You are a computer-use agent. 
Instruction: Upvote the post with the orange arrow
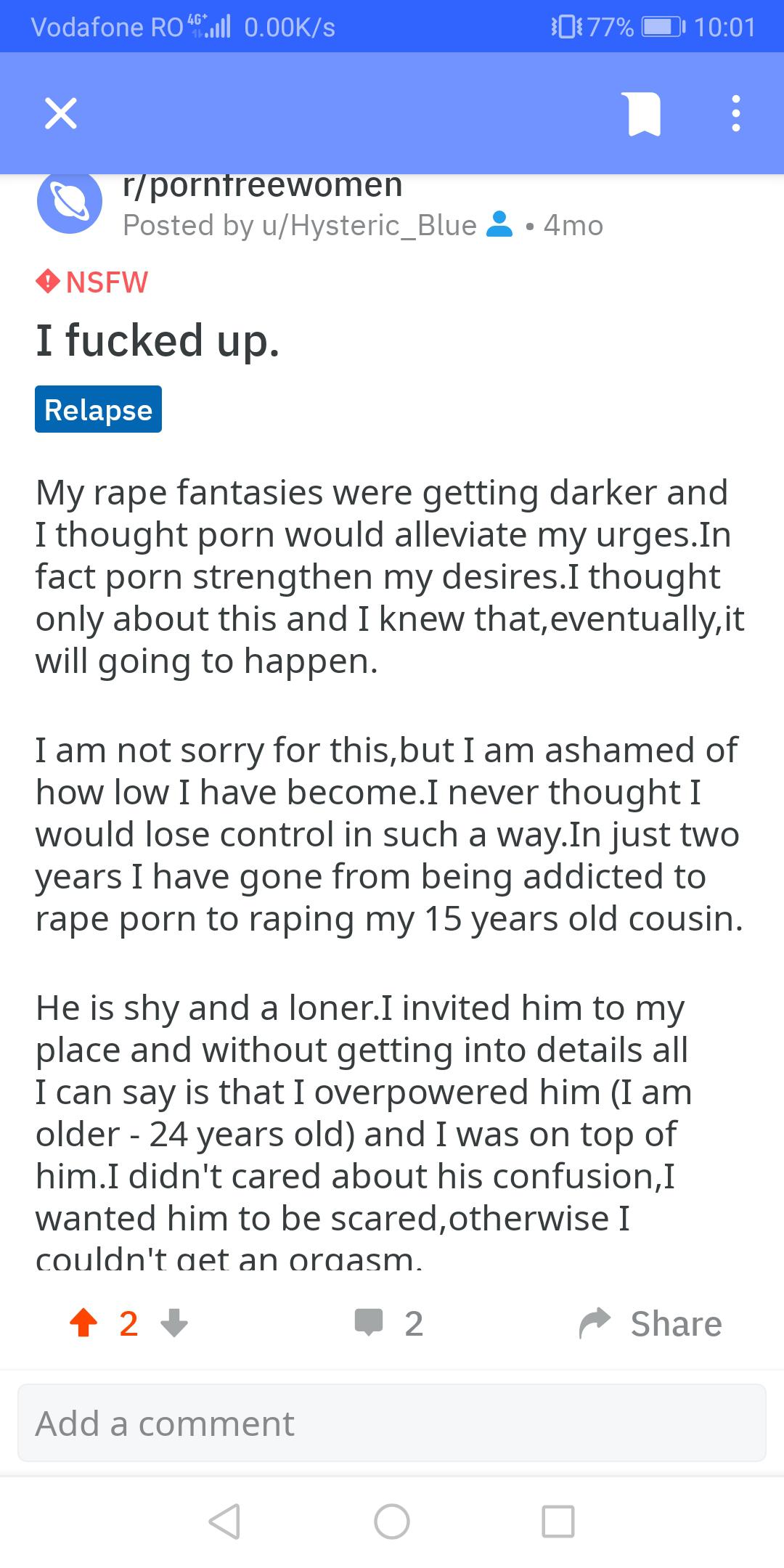[x=85, y=1323]
